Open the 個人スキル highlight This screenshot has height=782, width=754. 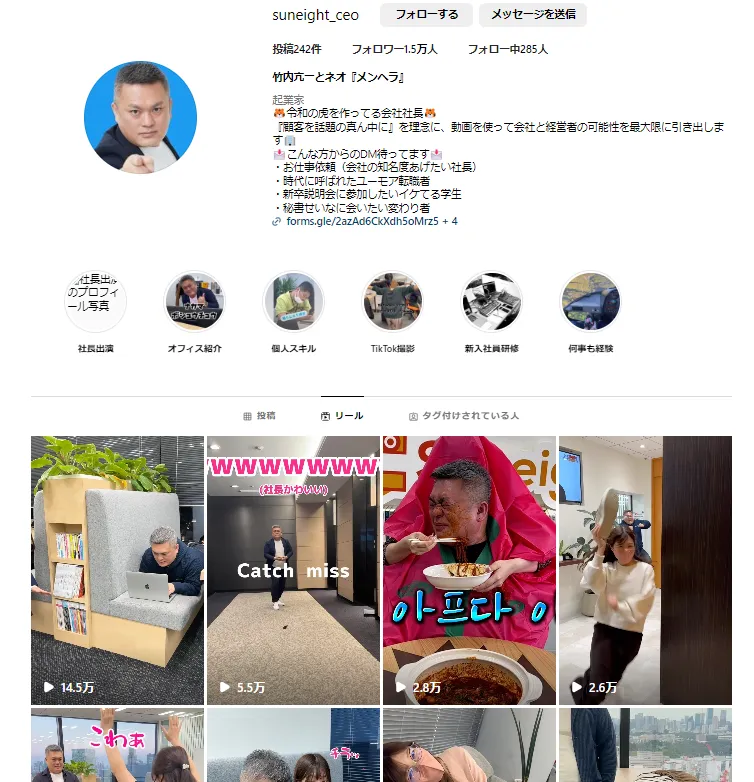tap(293, 302)
